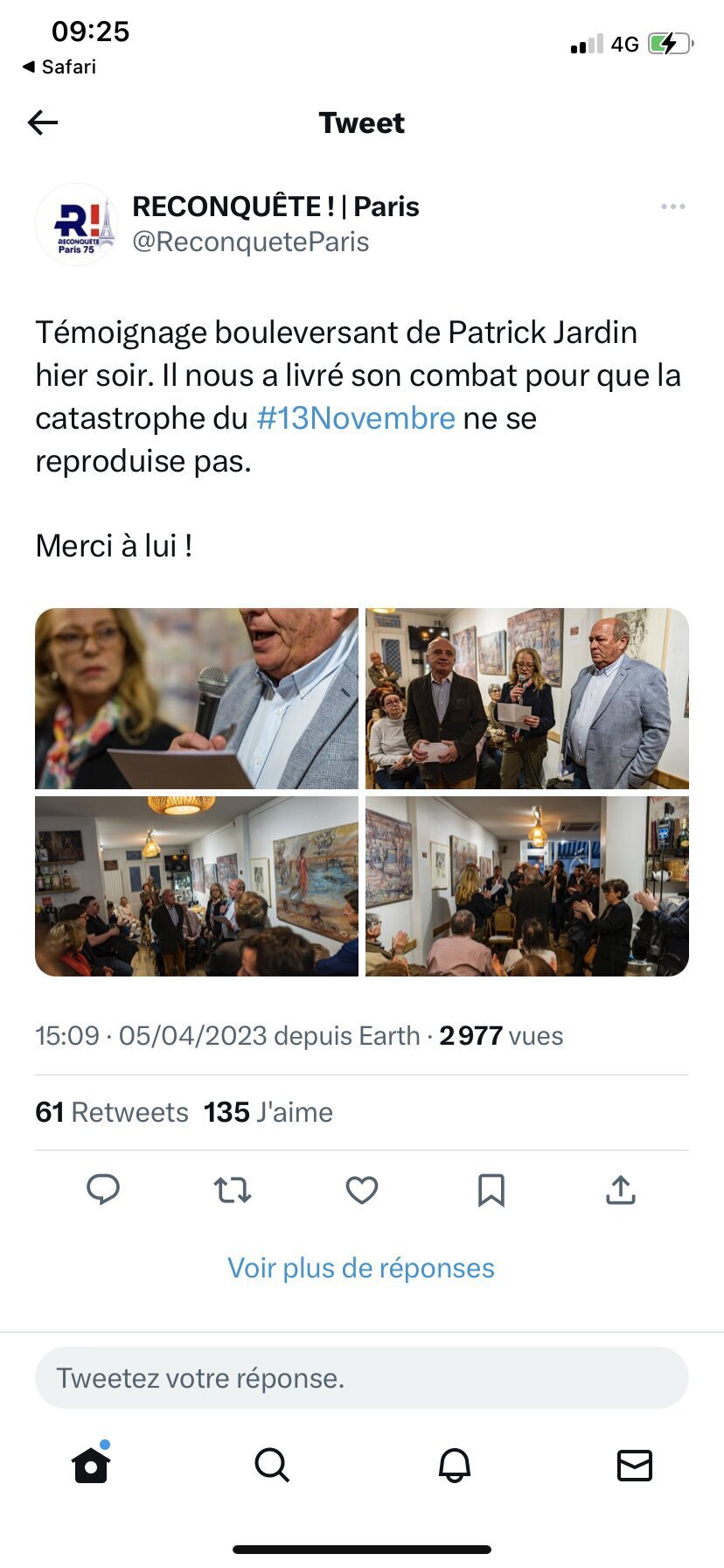The width and height of the screenshot is (724, 1568).
Task: Open the #13Novembre hashtag
Action: (x=355, y=418)
